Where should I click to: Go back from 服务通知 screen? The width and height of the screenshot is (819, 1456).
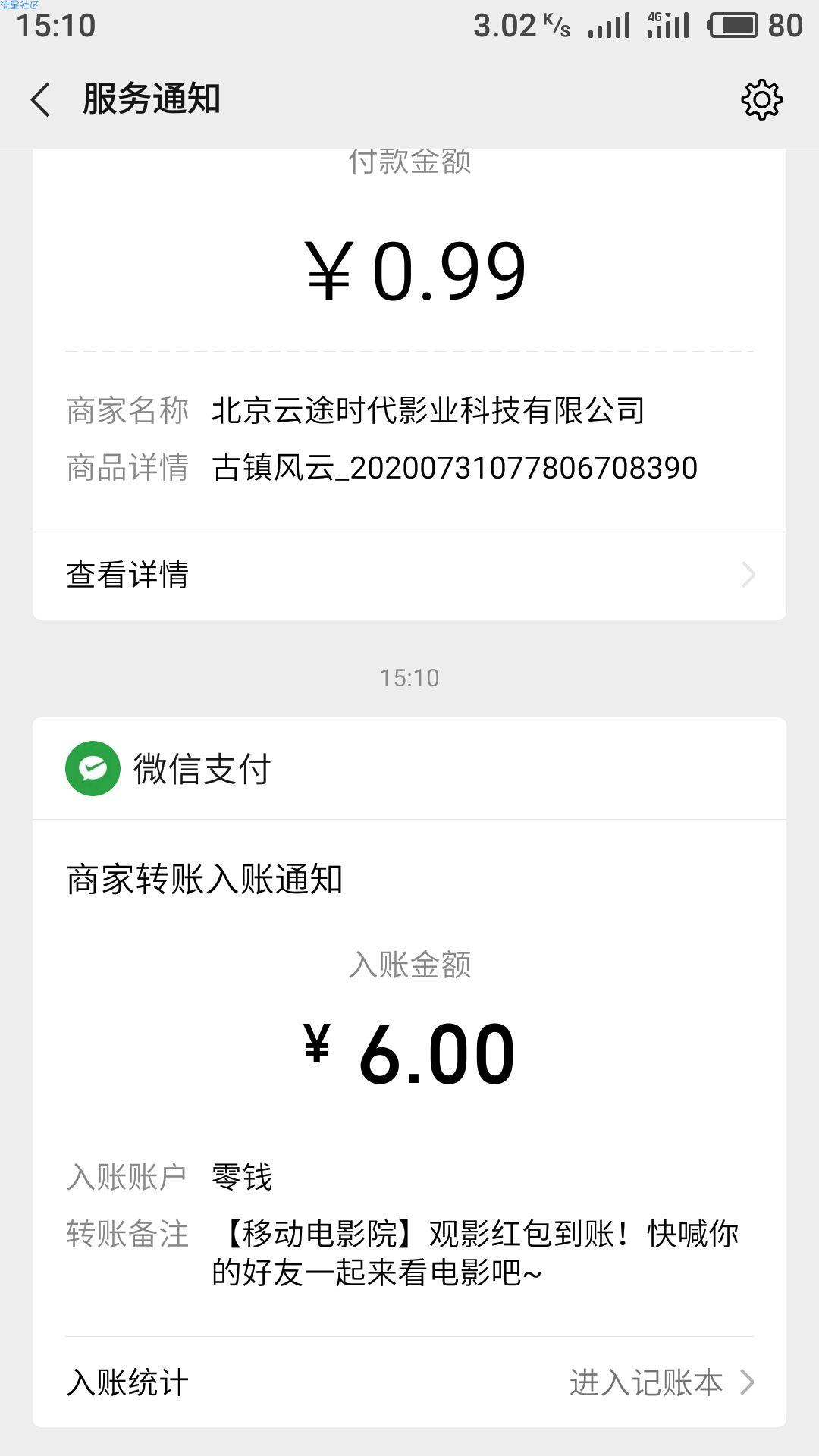pos(41,99)
